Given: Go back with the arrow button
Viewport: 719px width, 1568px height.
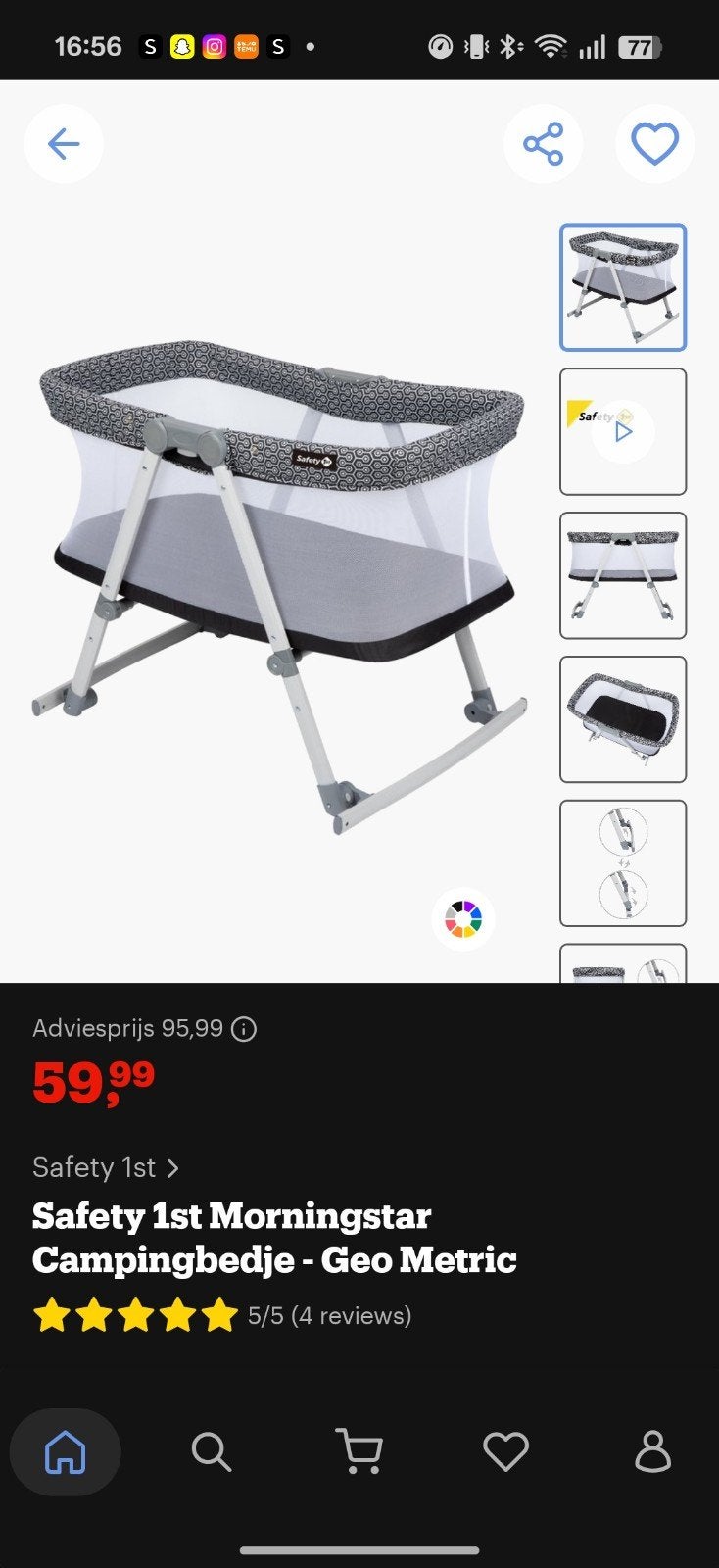Looking at the screenshot, I should point(64,144).
